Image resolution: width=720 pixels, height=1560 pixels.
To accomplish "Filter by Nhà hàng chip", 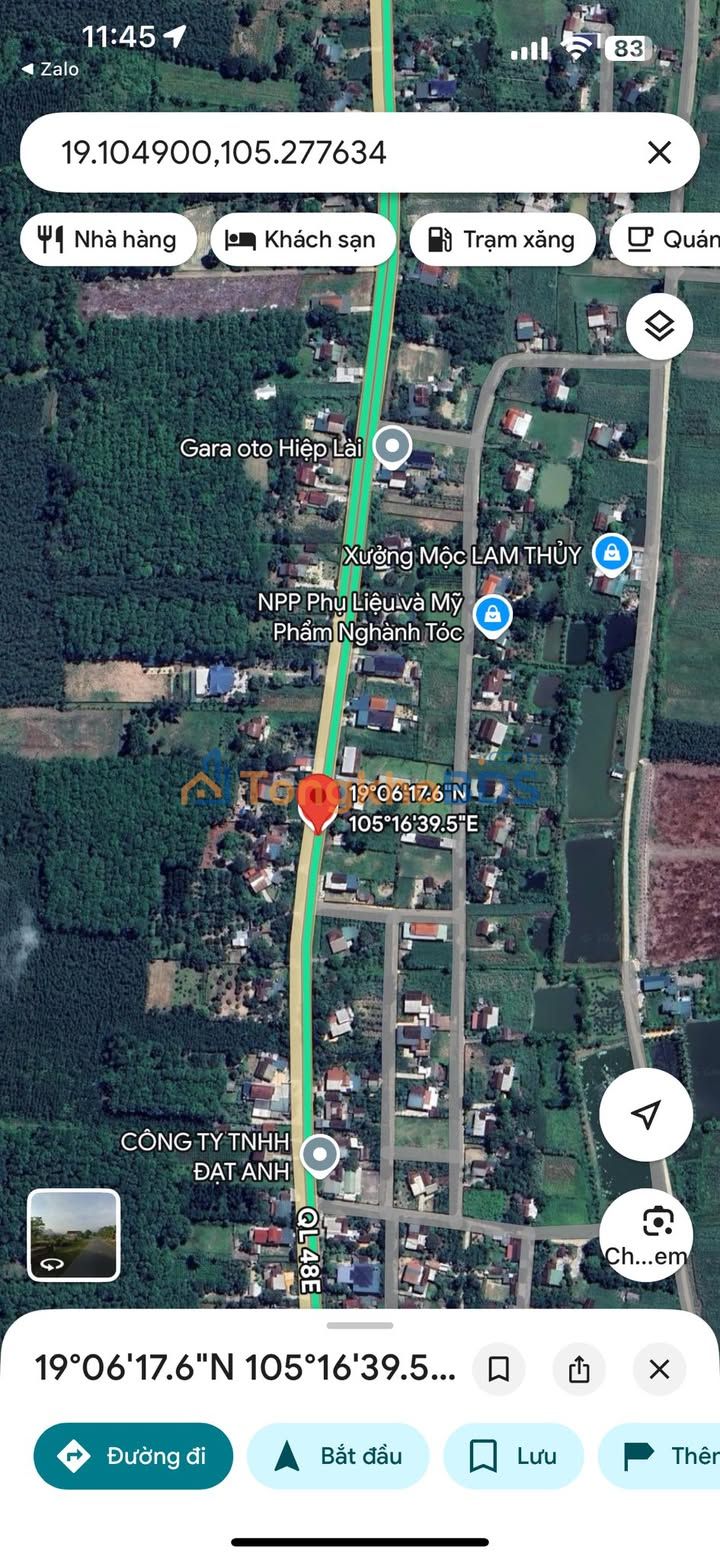I will 108,240.
